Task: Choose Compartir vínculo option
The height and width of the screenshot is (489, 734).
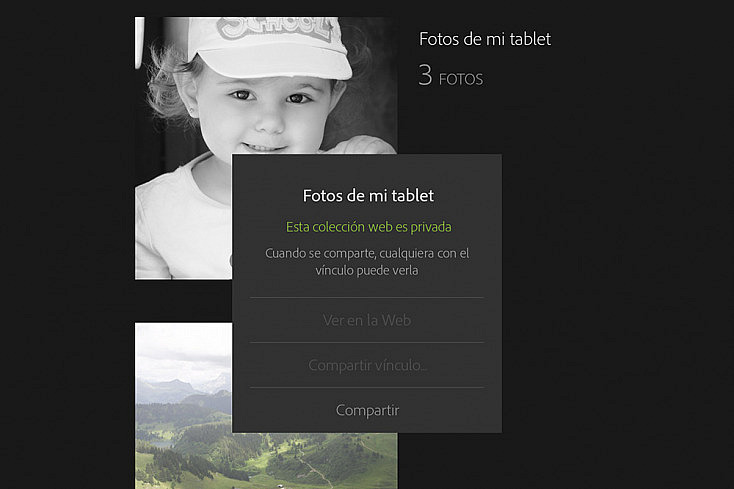Action: 367,365
